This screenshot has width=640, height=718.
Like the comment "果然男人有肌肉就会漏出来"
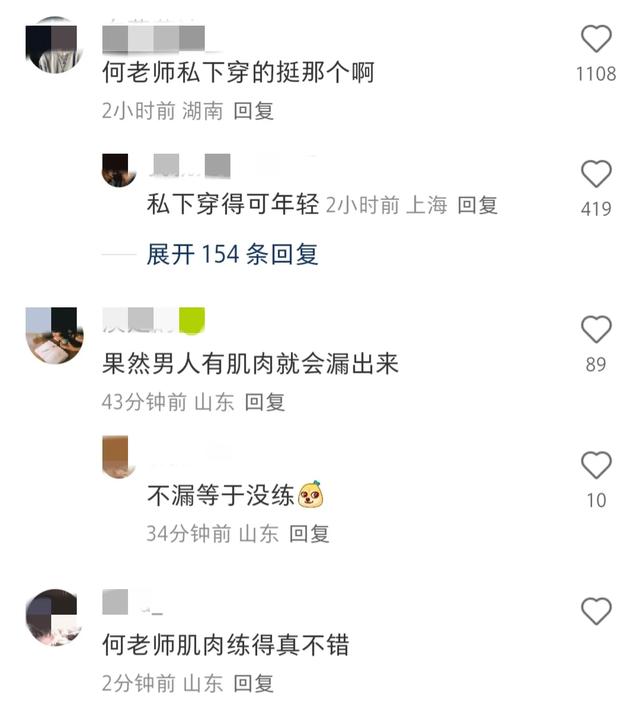tap(596, 329)
